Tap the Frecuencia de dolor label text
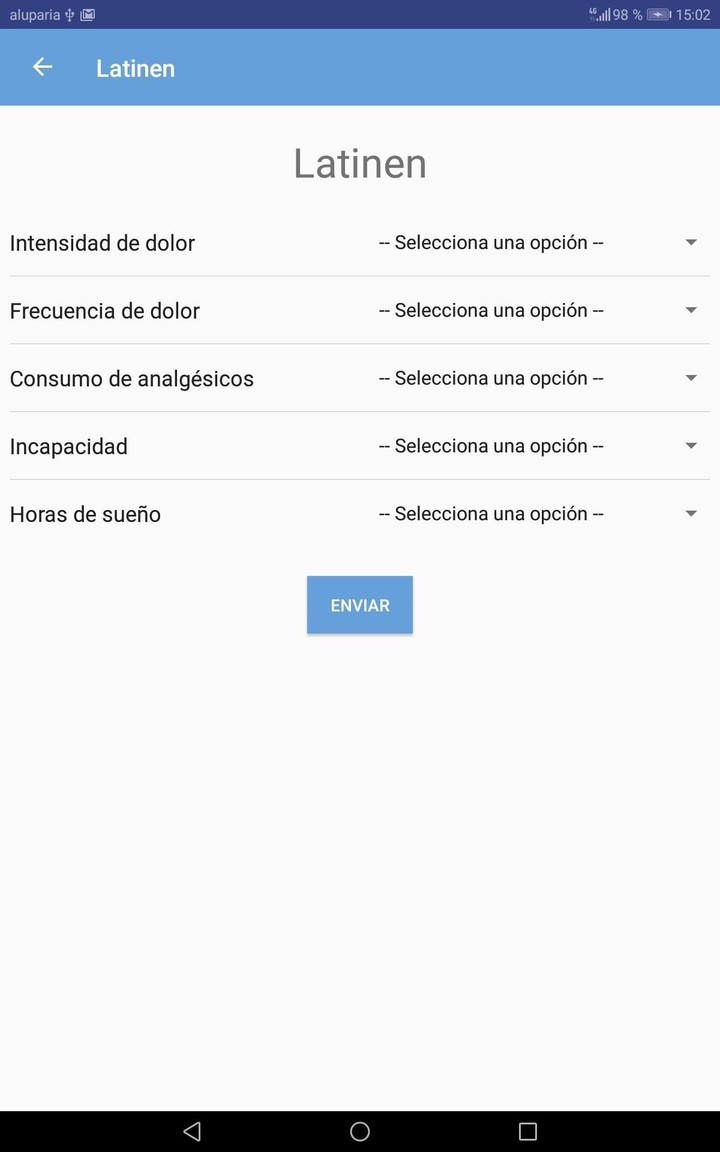The image size is (720, 1152). tap(104, 310)
